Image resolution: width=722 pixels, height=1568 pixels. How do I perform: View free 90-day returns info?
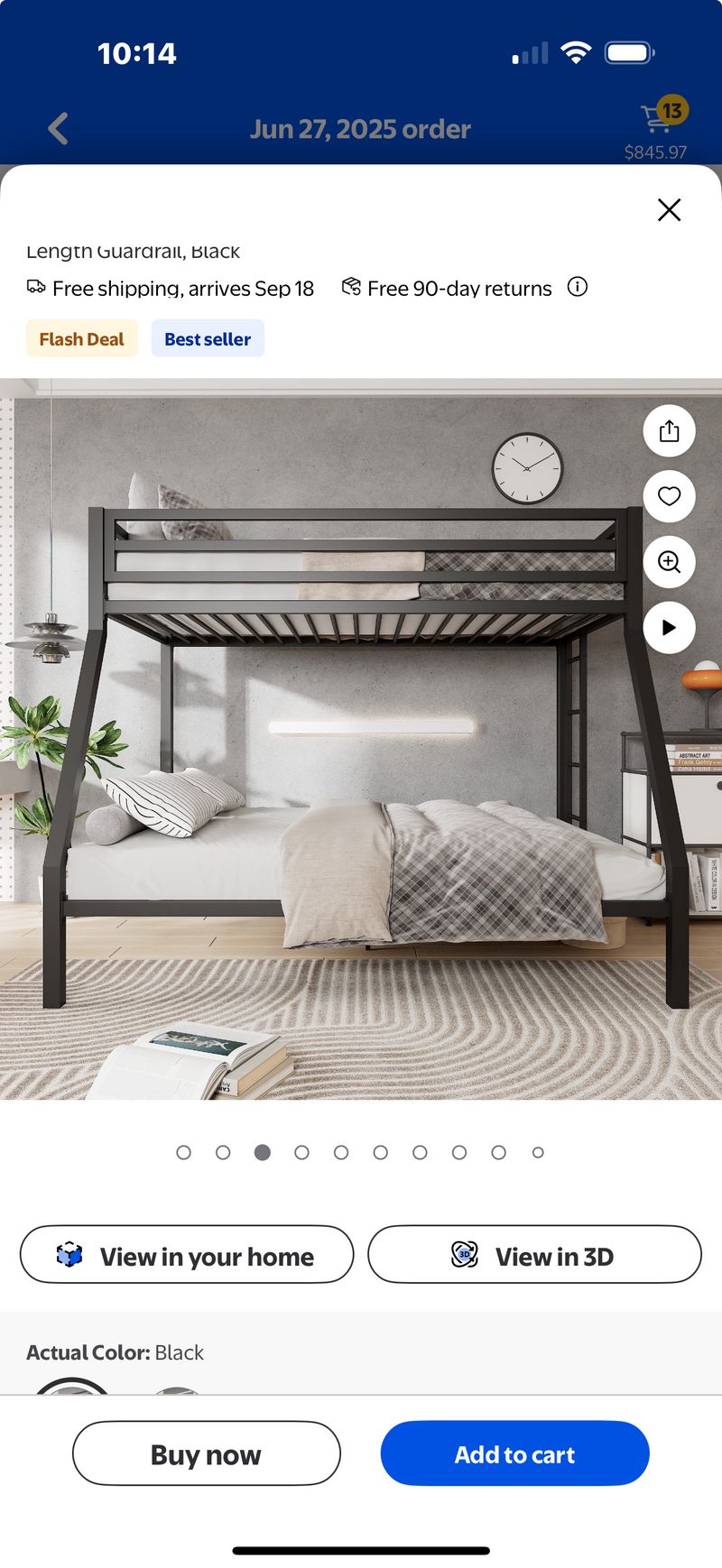[578, 287]
